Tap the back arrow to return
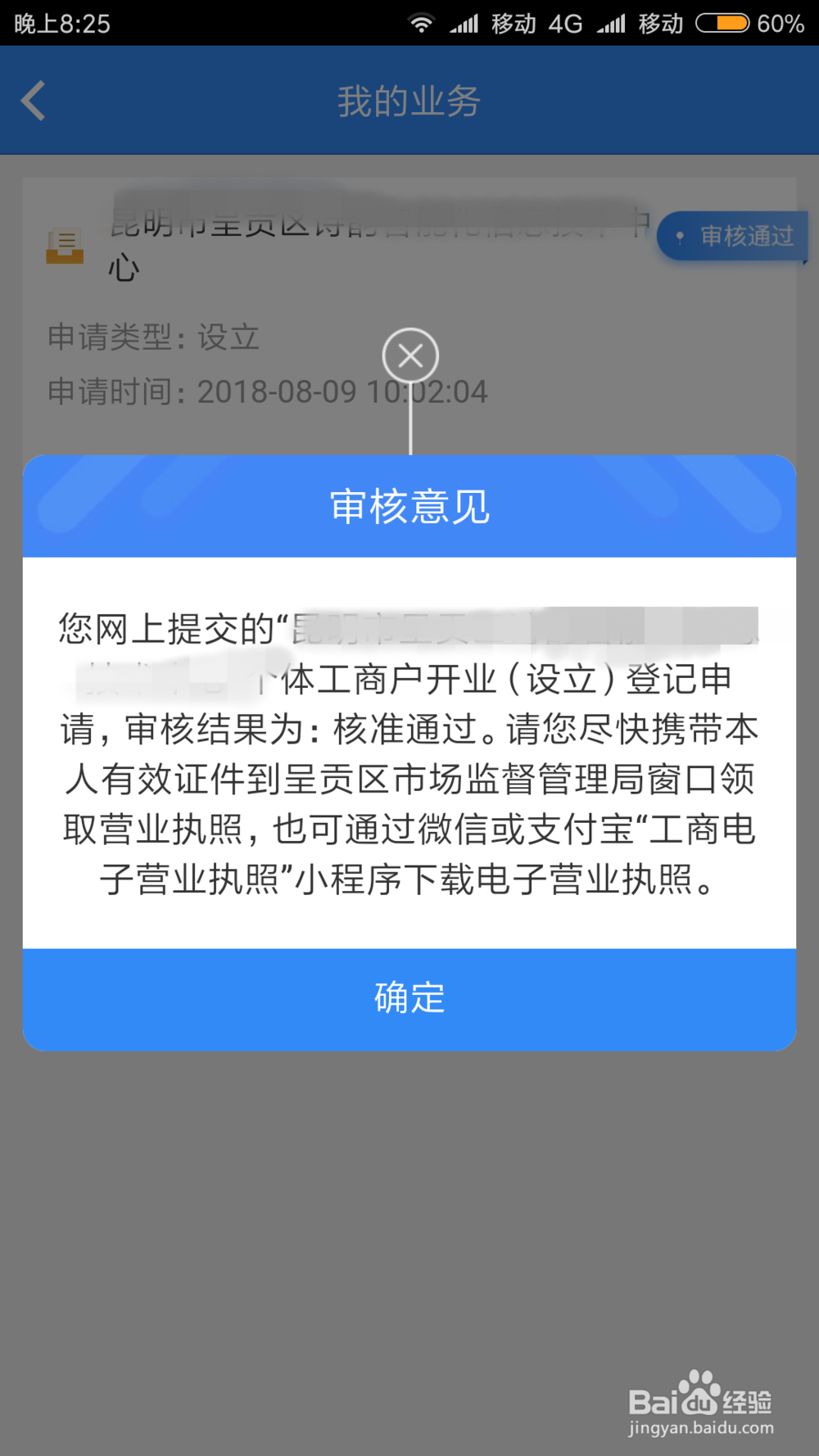819x1456 pixels. [x=33, y=100]
